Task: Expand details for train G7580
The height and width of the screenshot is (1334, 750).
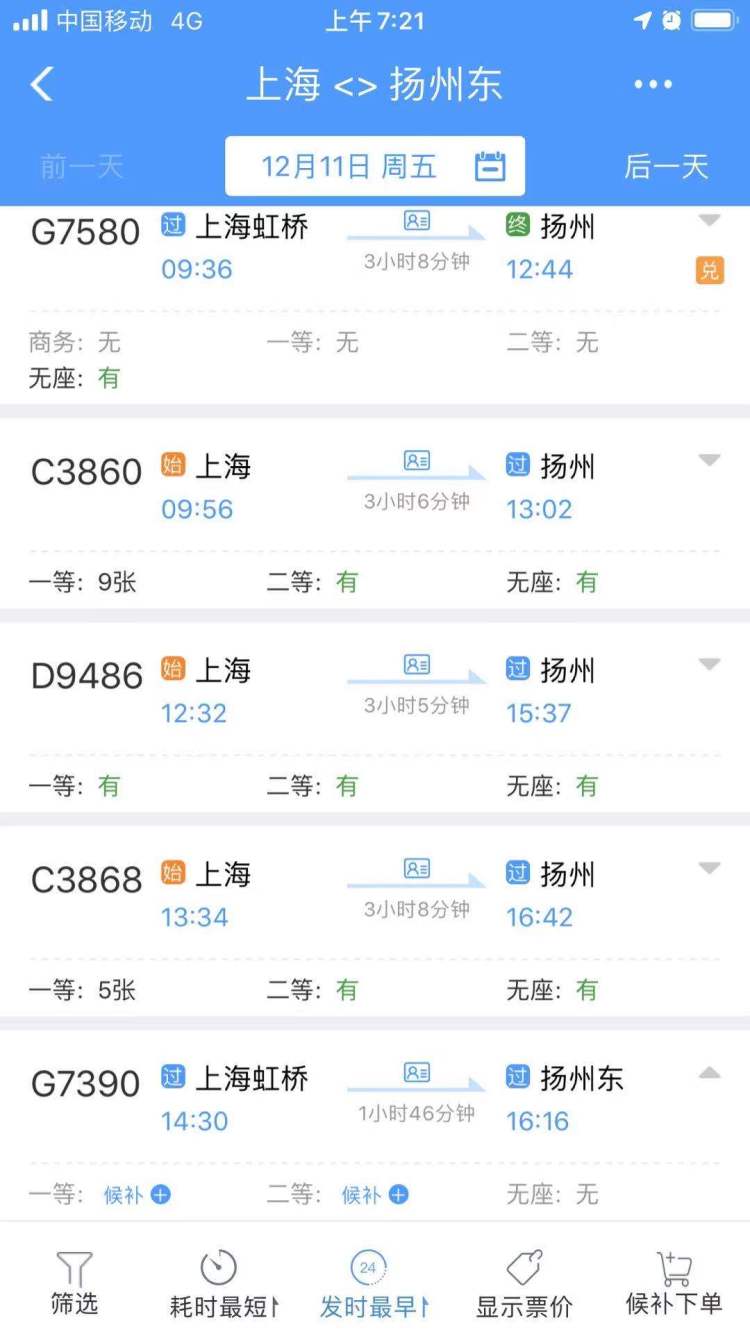Action: pos(709,221)
